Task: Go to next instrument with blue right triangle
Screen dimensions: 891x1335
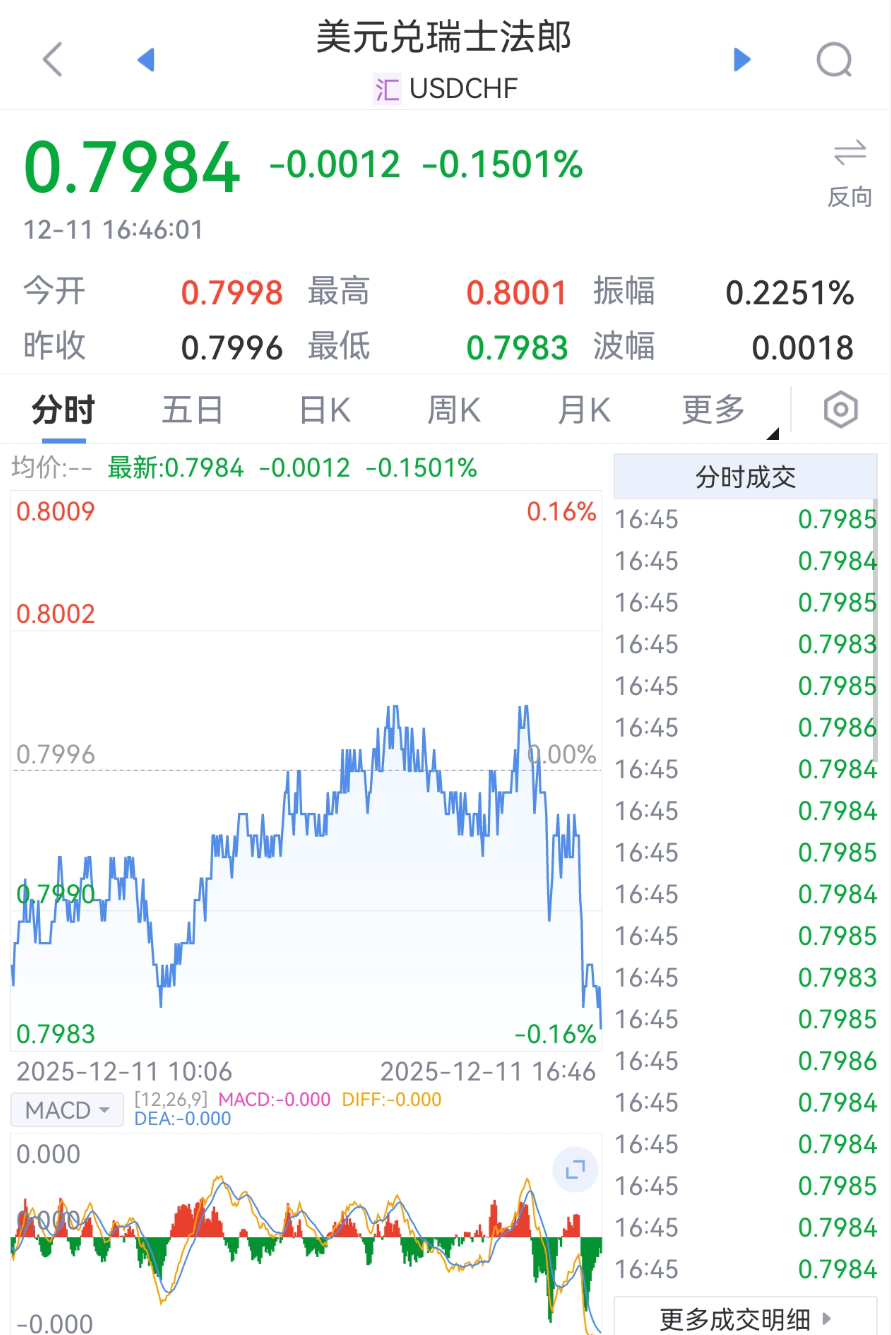Action: pos(742,59)
